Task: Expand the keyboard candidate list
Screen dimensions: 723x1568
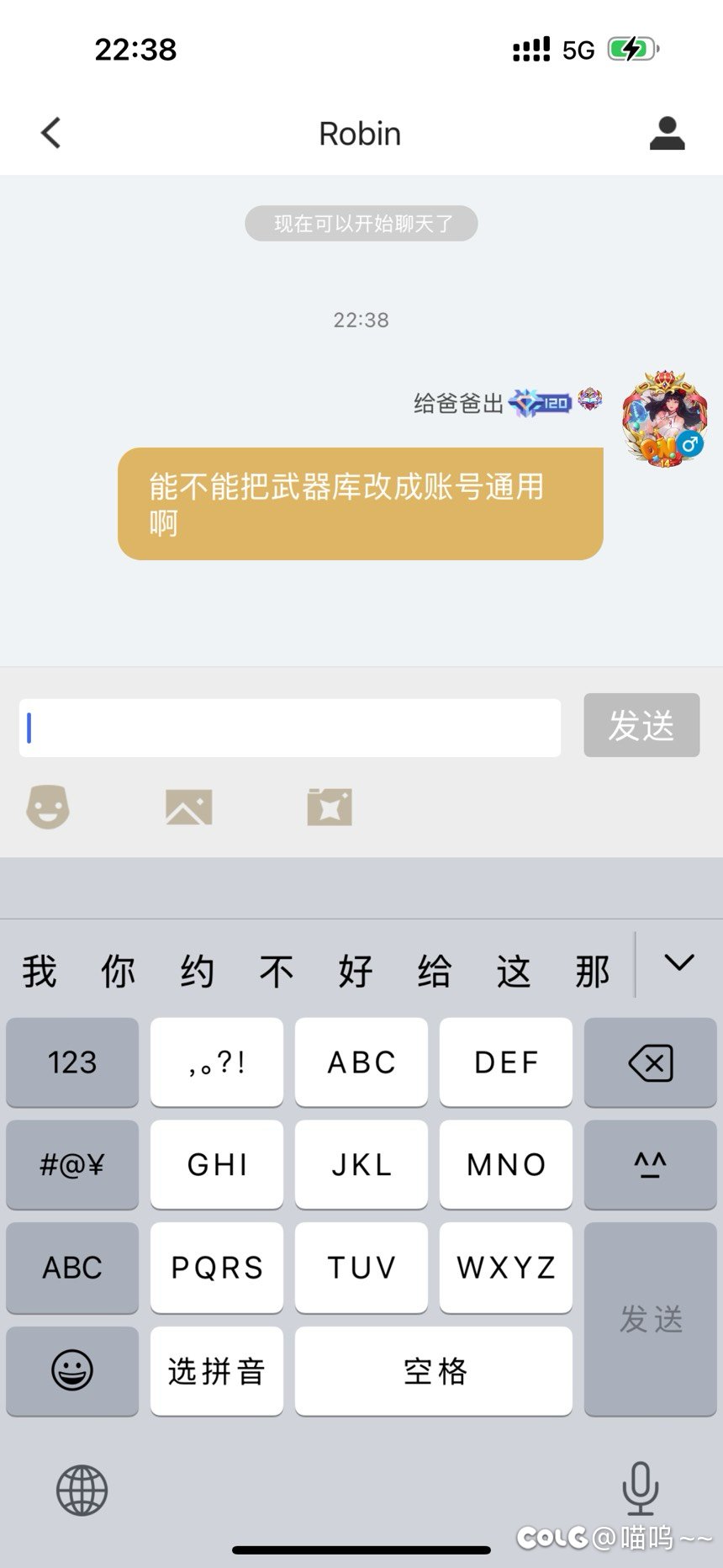Action: (x=678, y=963)
